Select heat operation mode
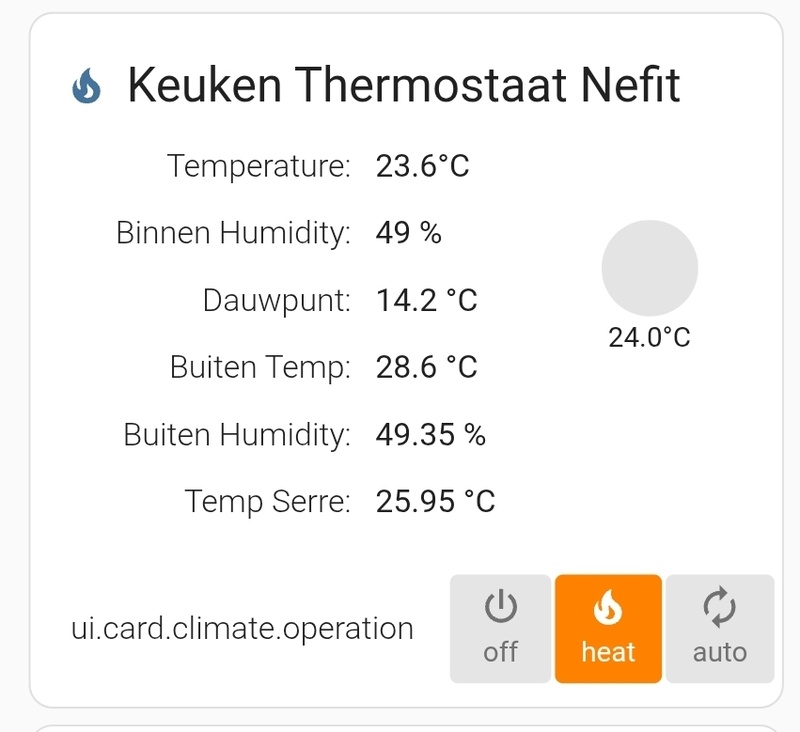The height and width of the screenshot is (732, 800). point(608,628)
